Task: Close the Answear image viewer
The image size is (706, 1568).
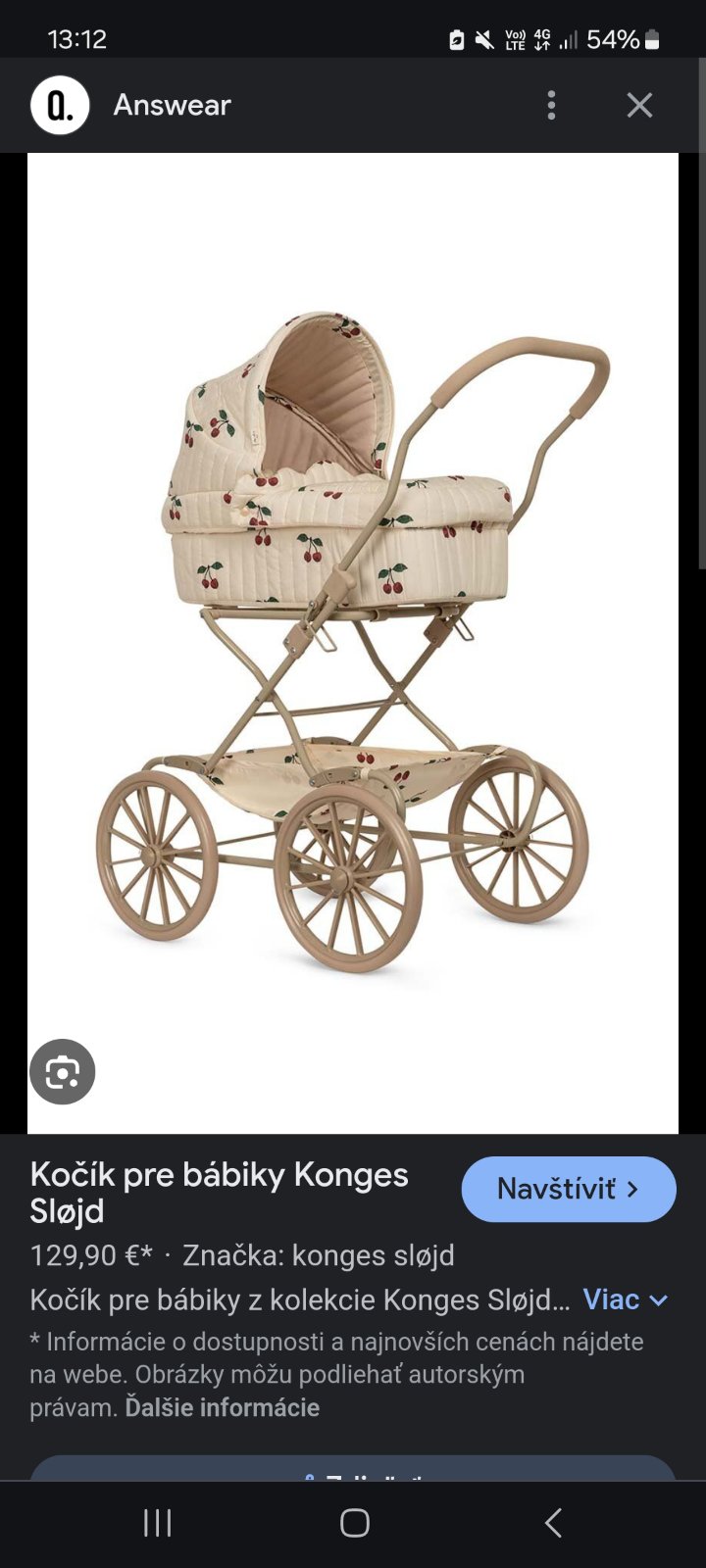Action: tap(639, 105)
